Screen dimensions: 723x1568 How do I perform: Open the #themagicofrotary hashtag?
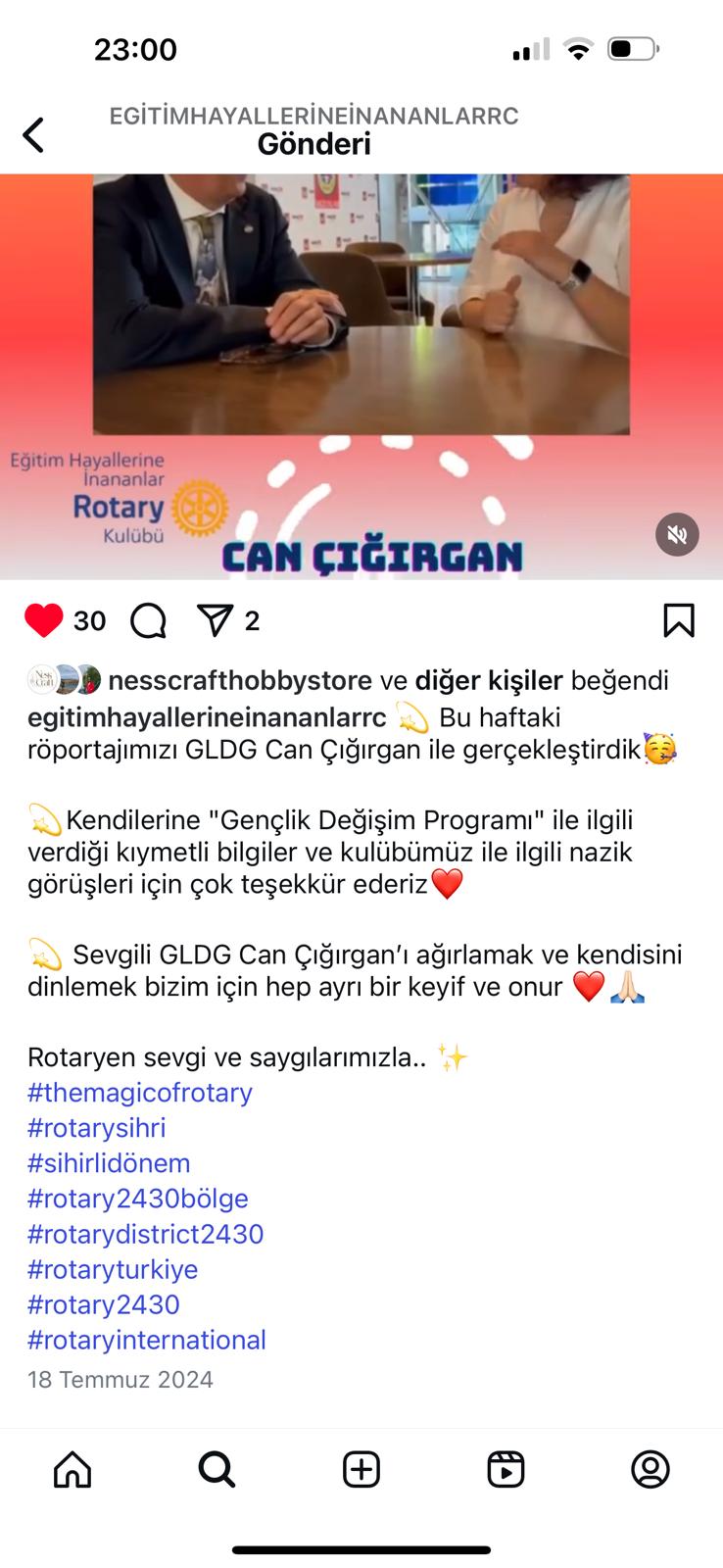[x=140, y=1093]
